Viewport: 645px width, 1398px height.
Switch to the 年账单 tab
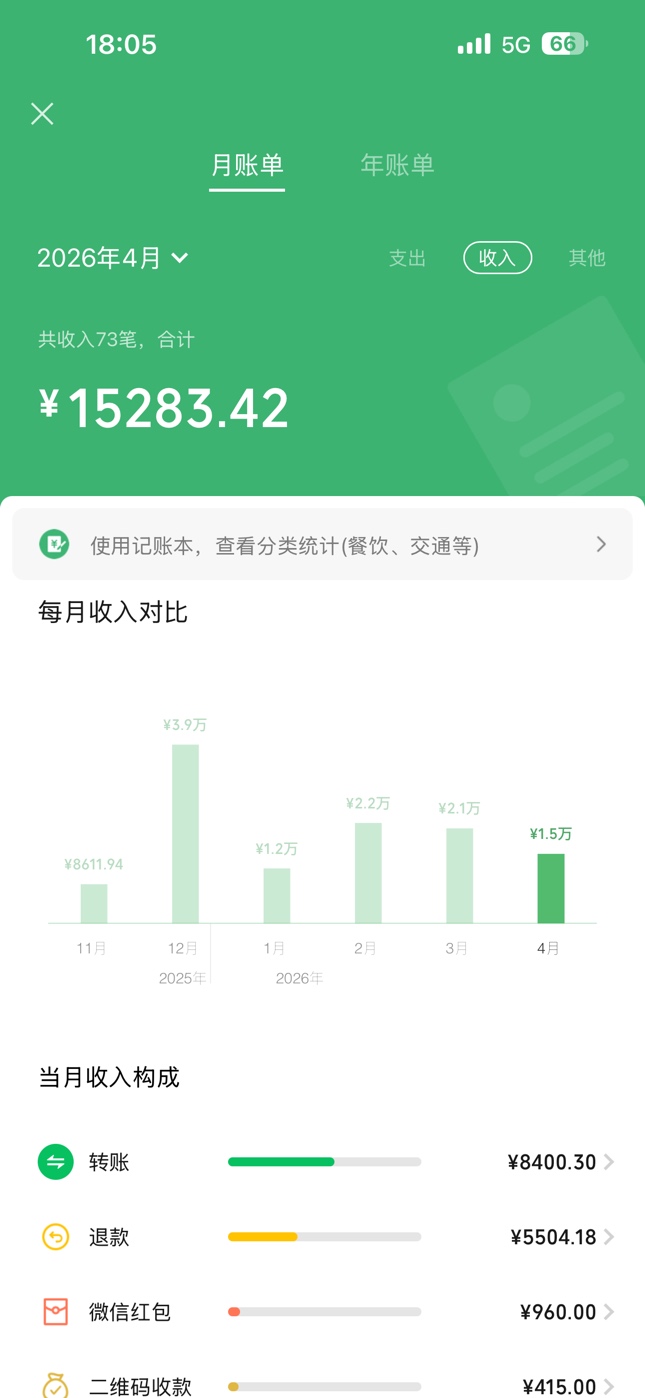coord(397,165)
